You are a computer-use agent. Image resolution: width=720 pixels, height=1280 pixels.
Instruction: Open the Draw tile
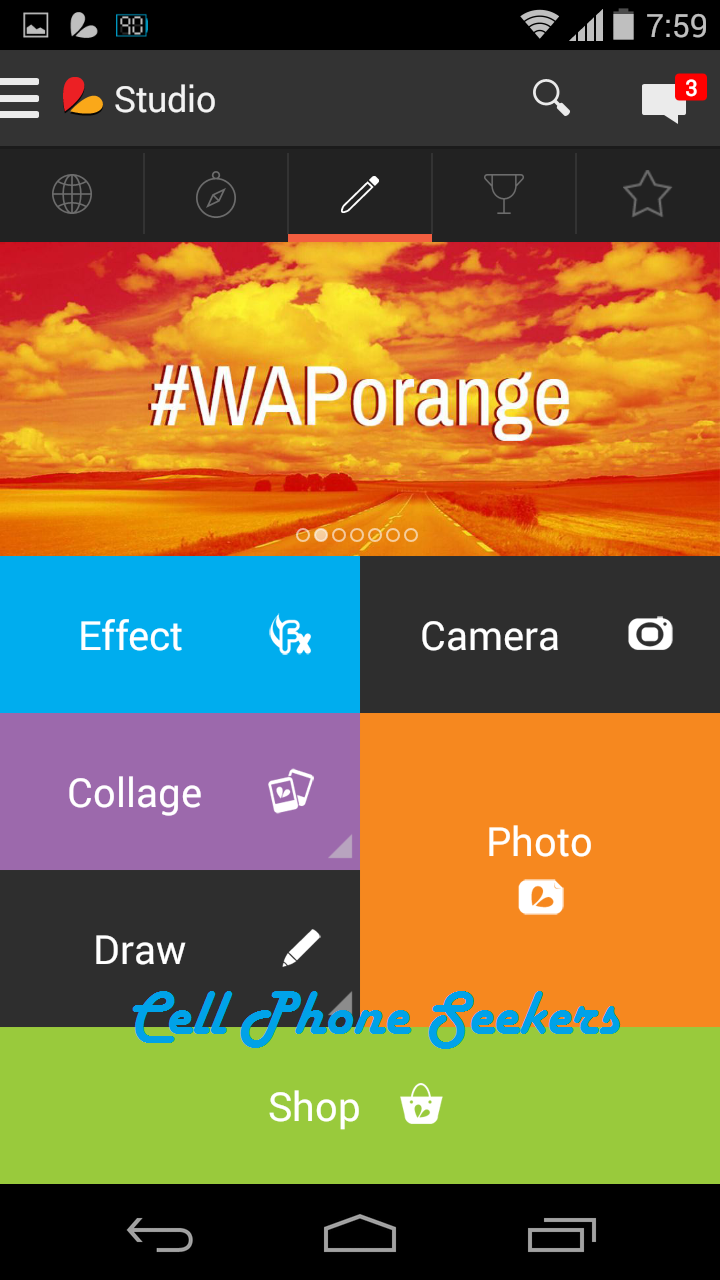click(x=180, y=949)
